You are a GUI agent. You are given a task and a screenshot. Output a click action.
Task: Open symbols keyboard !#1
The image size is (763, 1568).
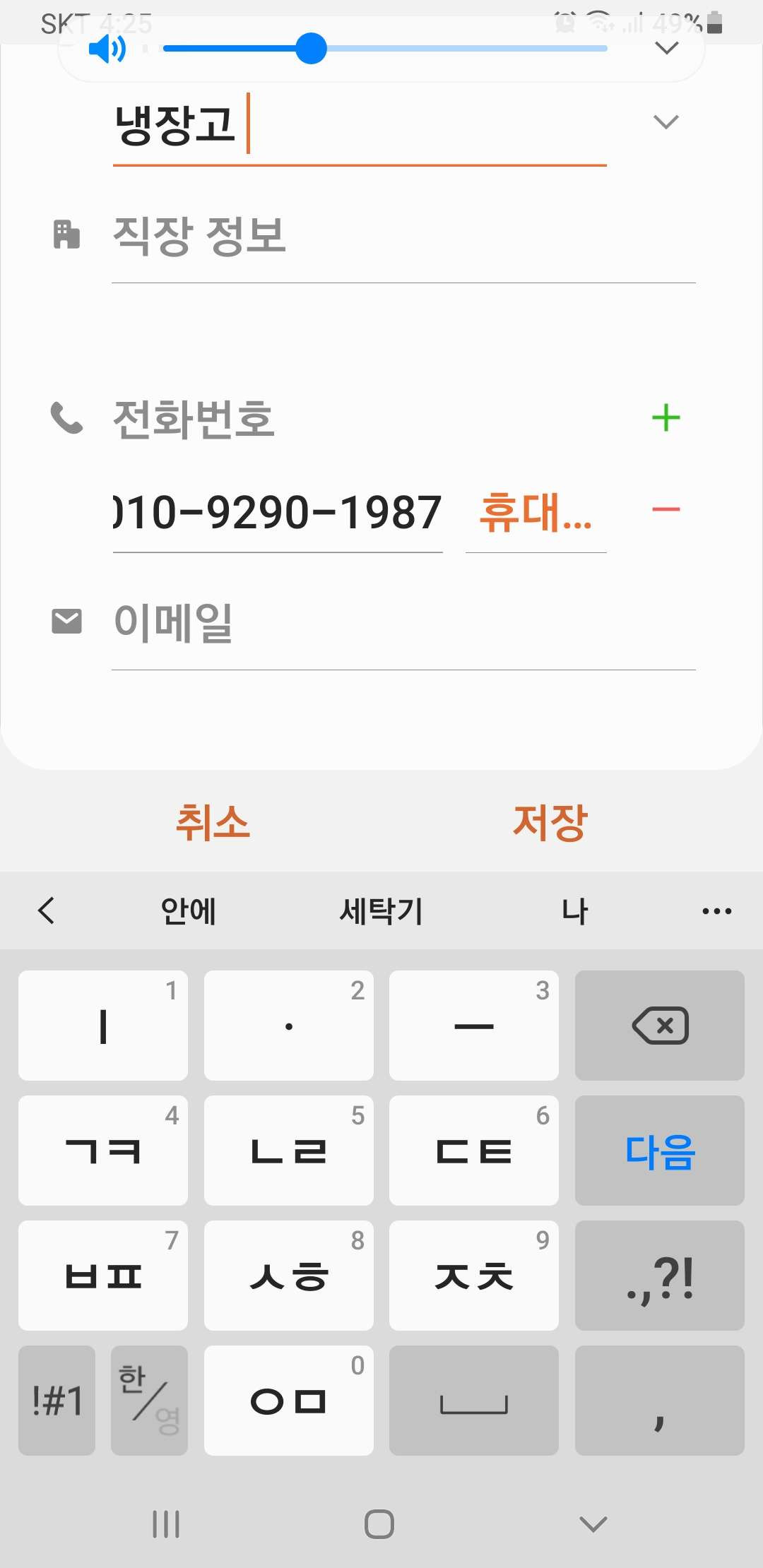tap(57, 1401)
